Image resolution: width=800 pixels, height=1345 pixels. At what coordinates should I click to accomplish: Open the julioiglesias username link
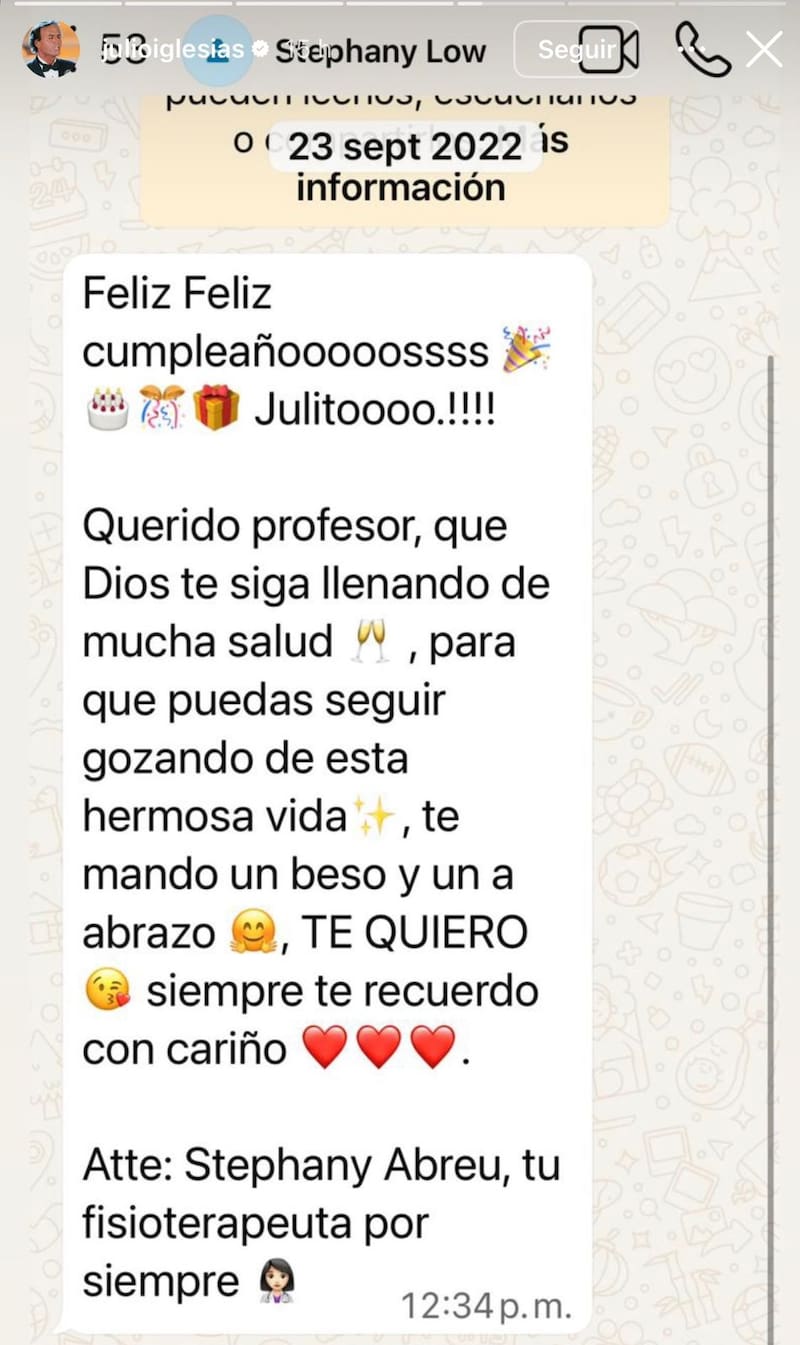click(172, 49)
